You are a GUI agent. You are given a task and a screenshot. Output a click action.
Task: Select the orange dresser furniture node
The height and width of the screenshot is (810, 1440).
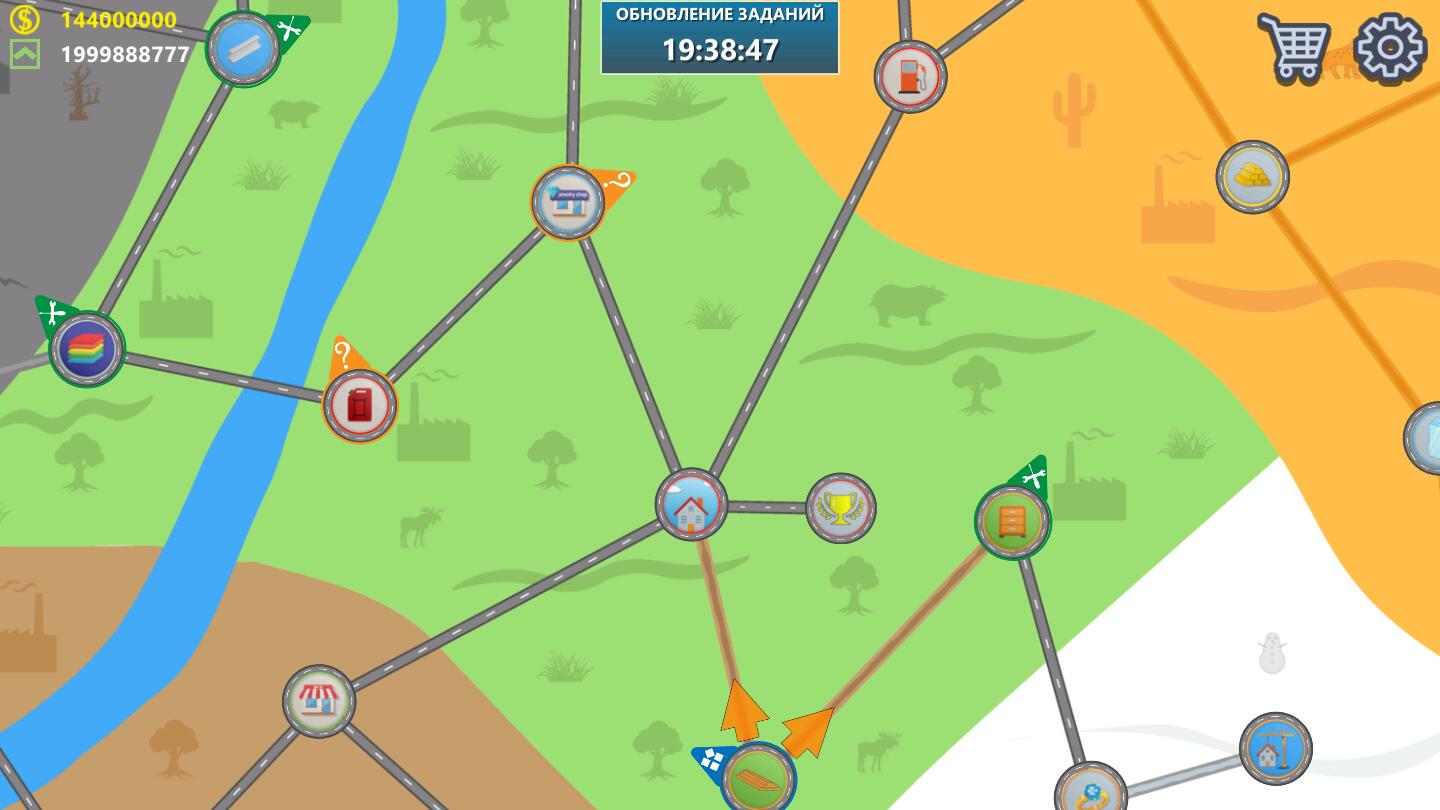point(1012,521)
